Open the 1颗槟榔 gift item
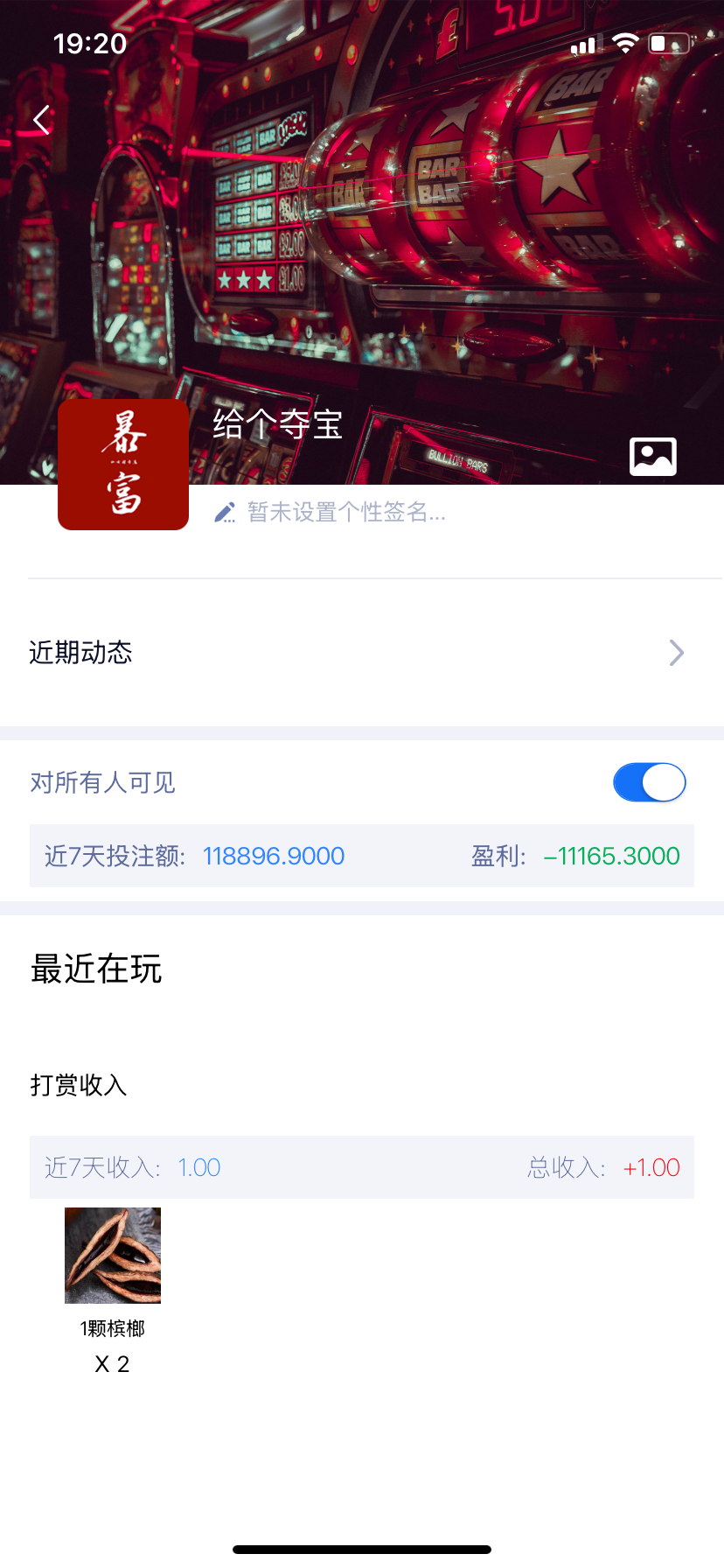The image size is (724, 1568). pos(113,1256)
